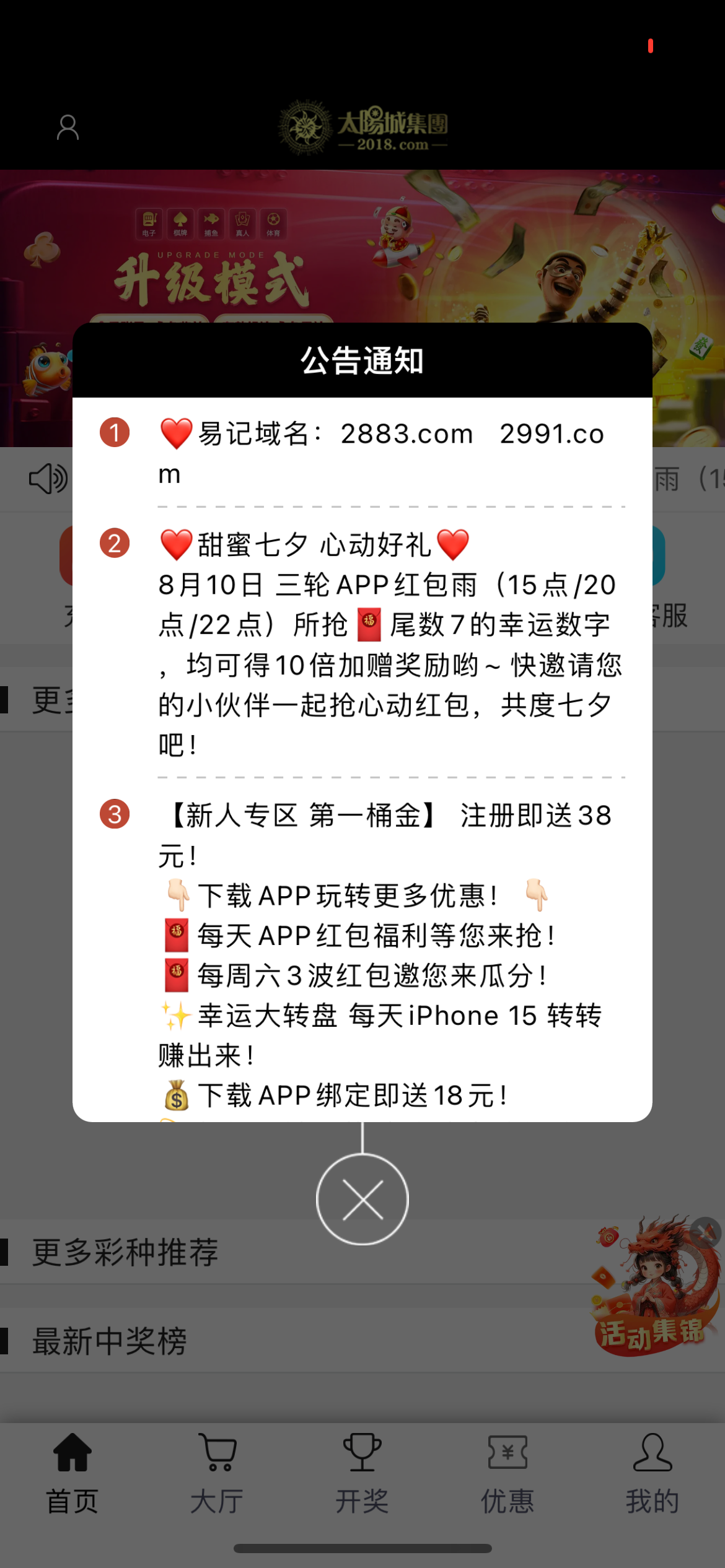The height and width of the screenshot is (1568, 725).
Task: Close the 公告通知 announcement dialog
Action: pos(362,1200)
